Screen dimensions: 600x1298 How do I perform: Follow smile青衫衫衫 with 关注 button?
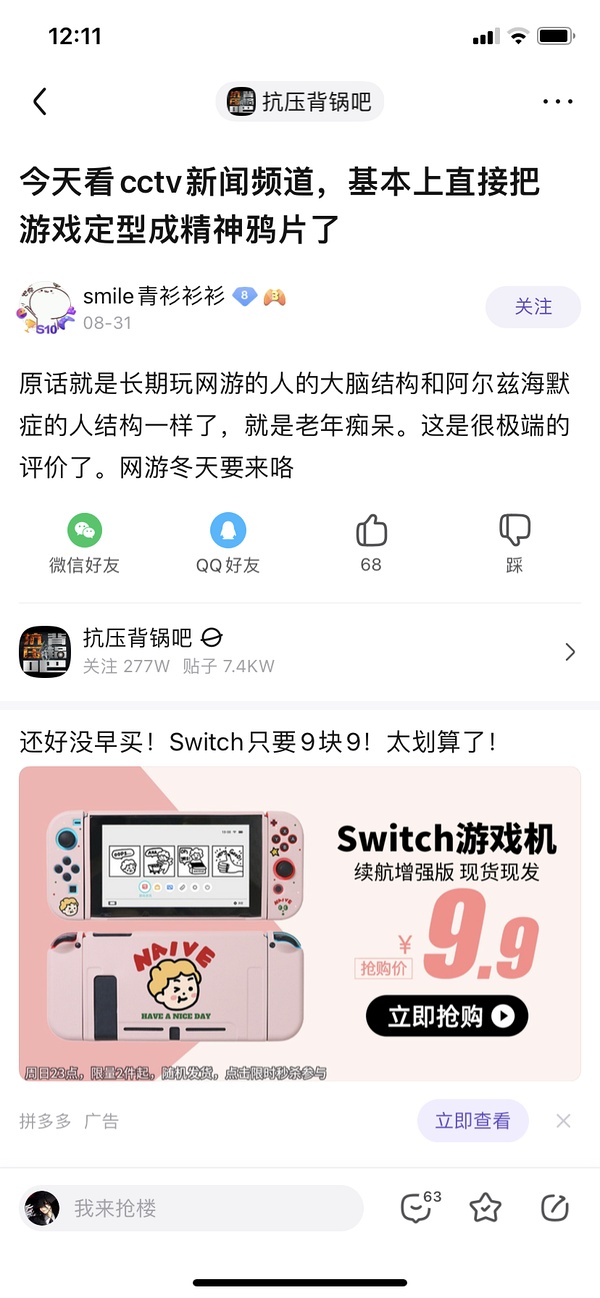[x=533, y=307]
